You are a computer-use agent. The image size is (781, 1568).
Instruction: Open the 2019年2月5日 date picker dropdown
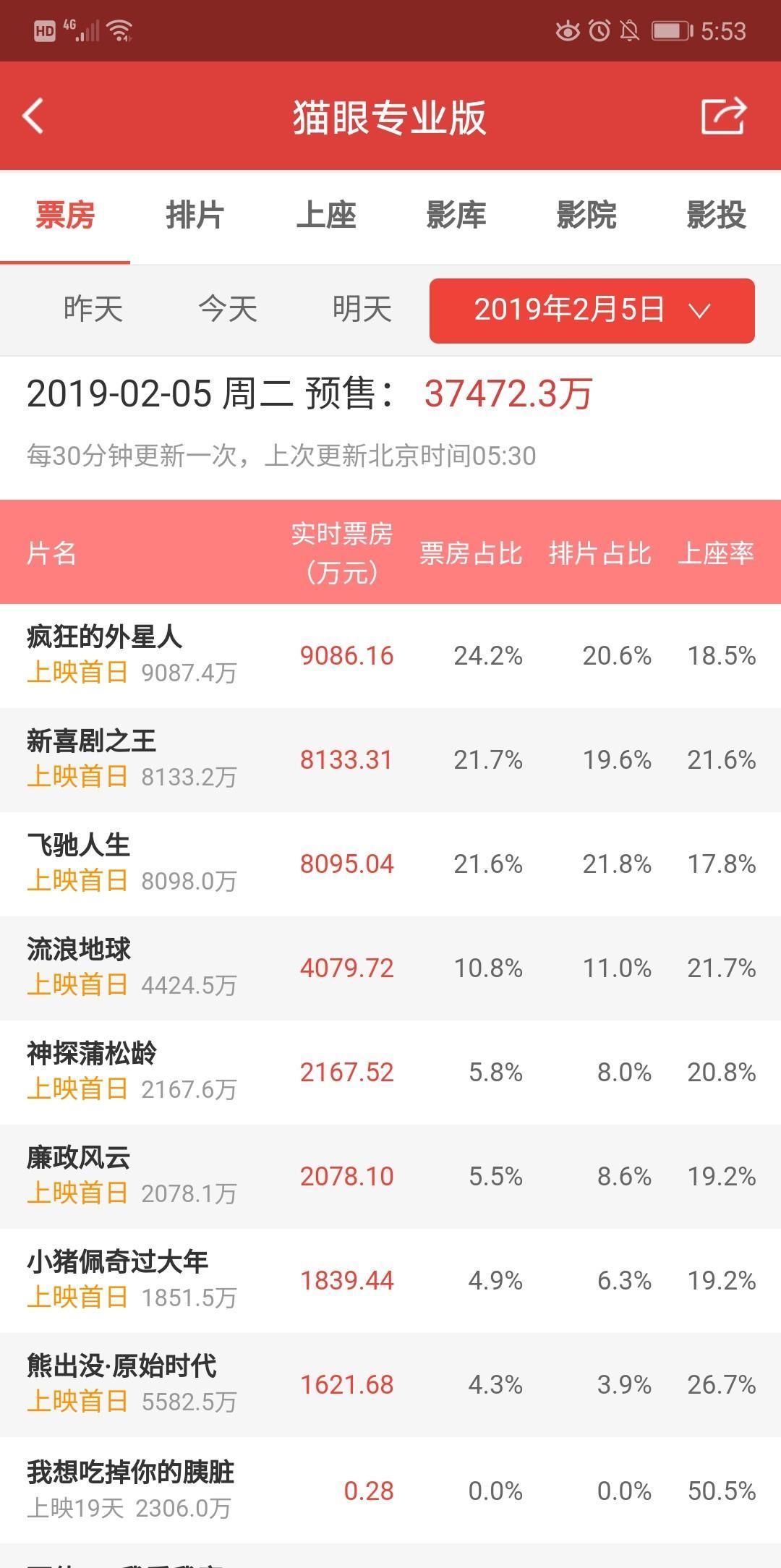591,310
